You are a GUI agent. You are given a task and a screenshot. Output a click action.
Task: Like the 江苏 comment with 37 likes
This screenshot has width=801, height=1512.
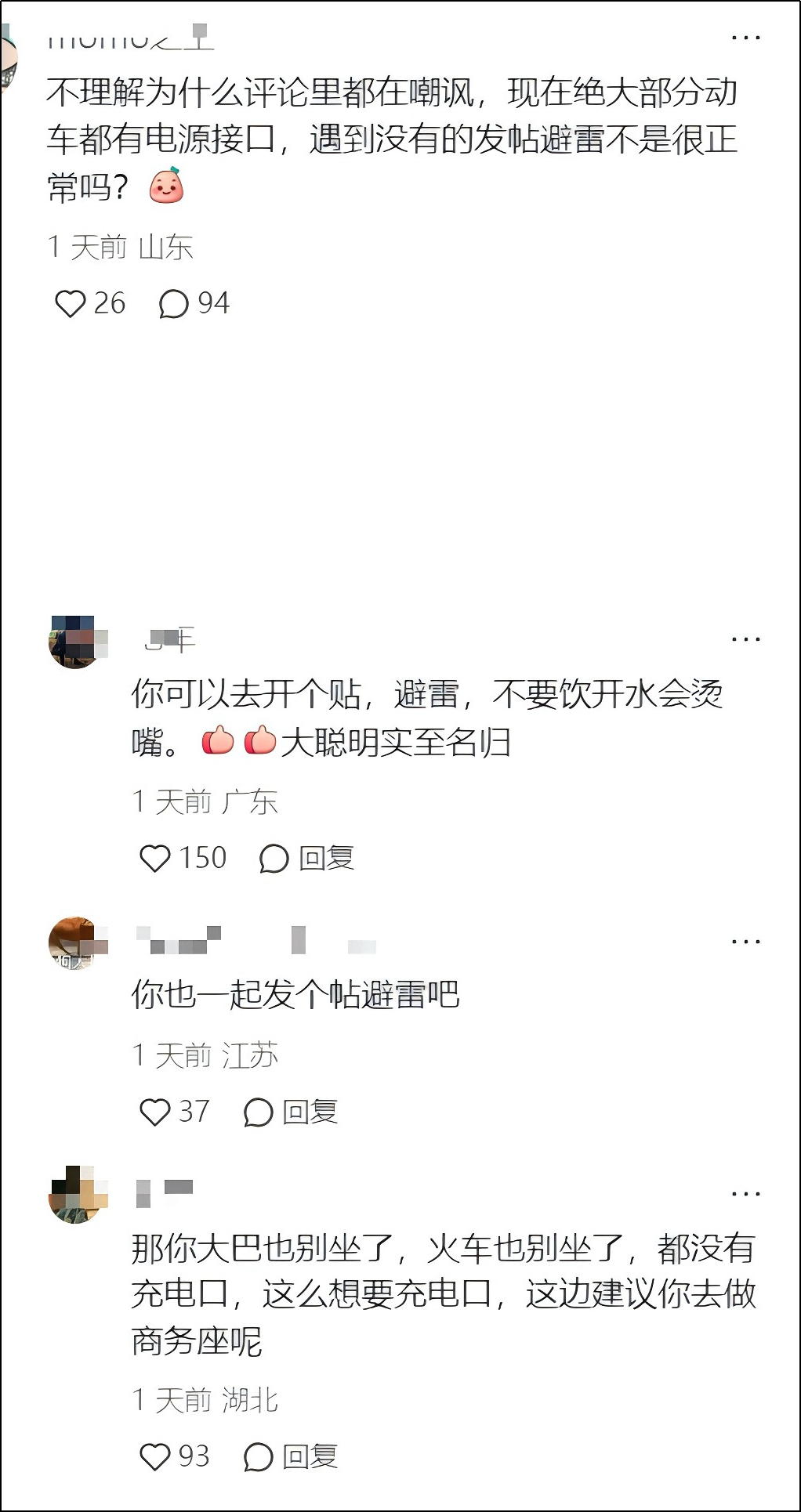(154, 1112)
